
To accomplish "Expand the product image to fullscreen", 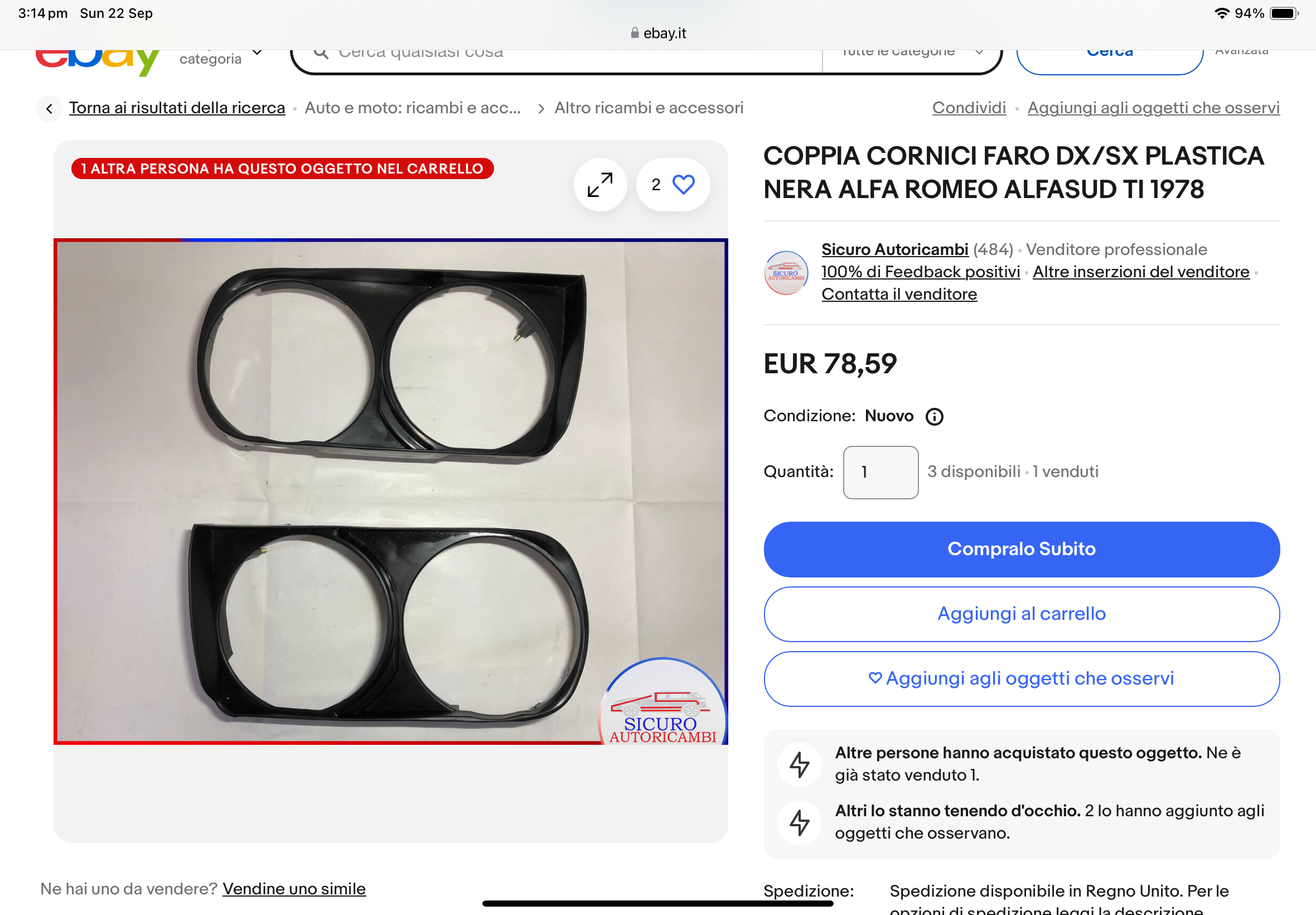I will pos(600,185).
